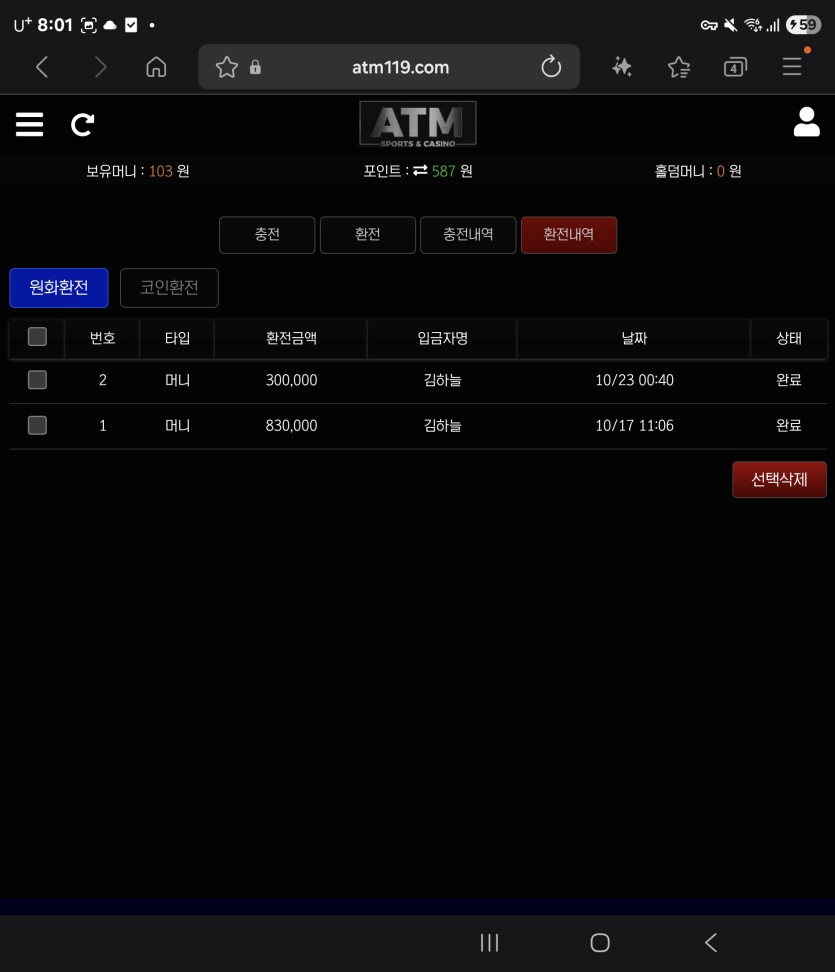Image resolution: width=835 pixels, height=972 pixels.
Task: Bookmark this page with the star icon
Action: click(x=227, y=67)
